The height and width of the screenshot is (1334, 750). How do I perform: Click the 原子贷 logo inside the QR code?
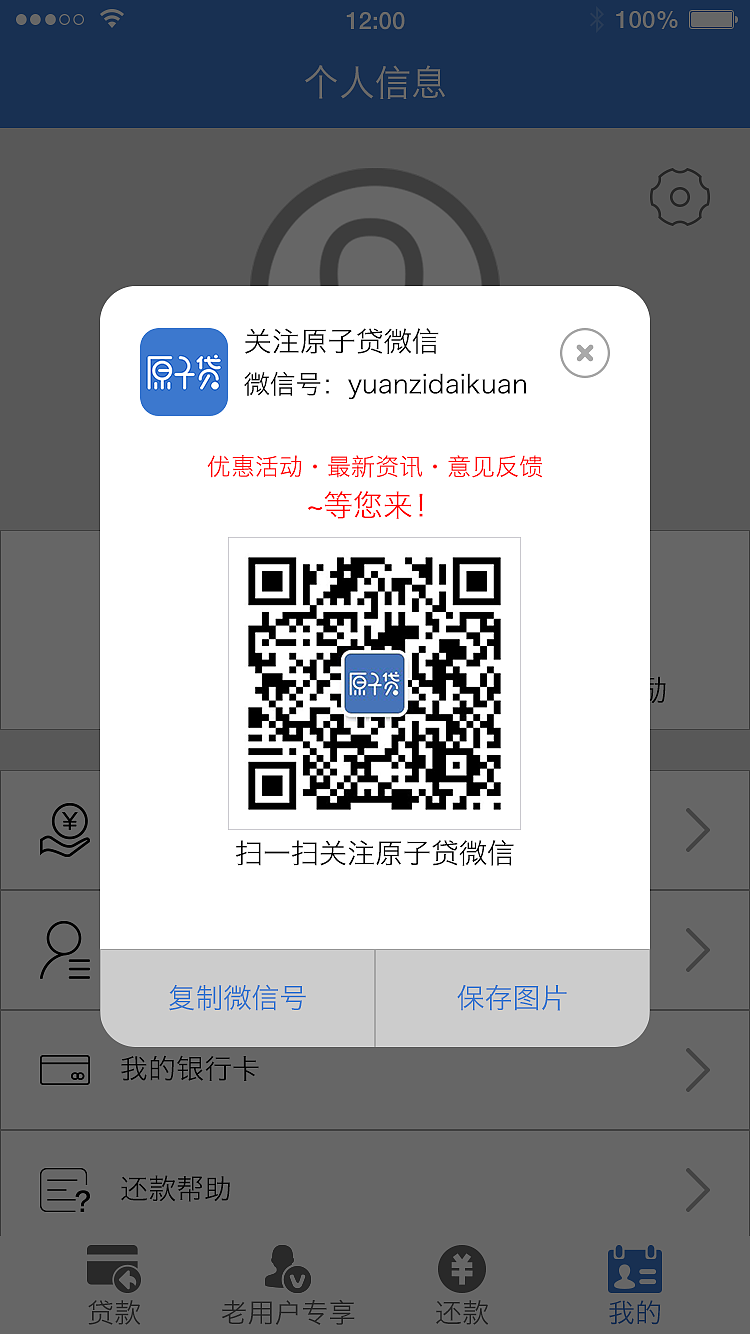(374, 683)
